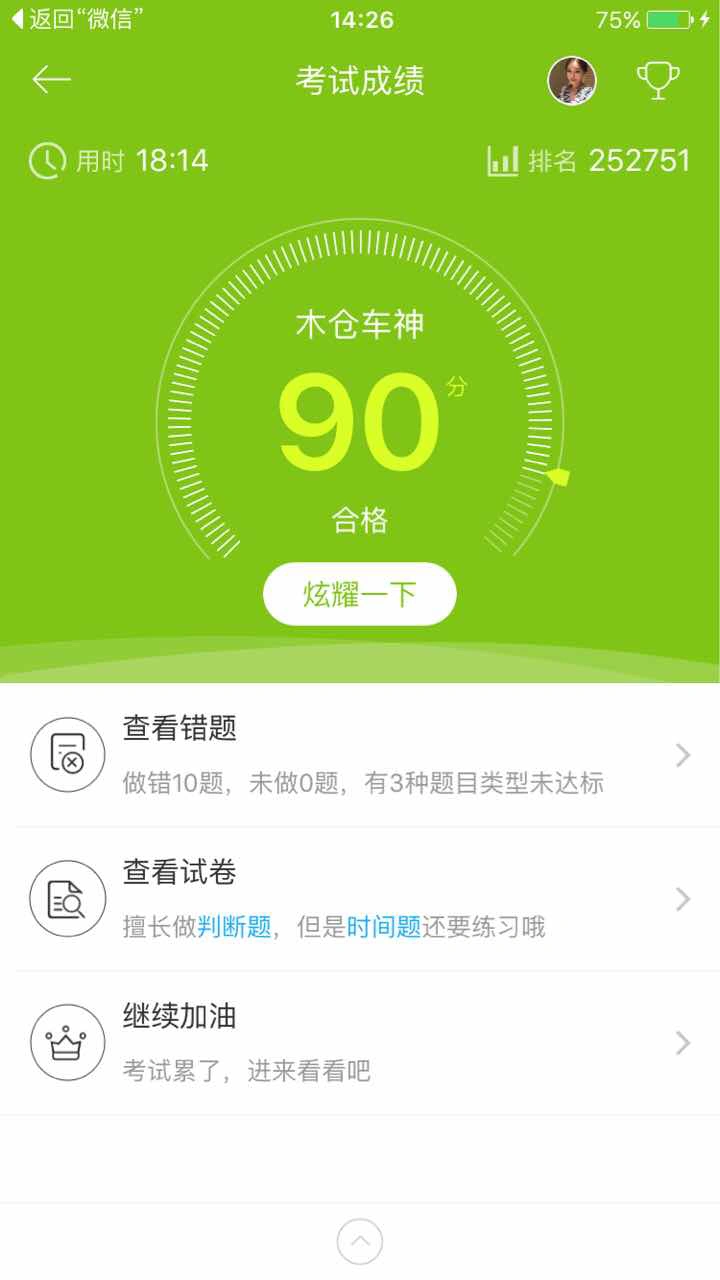This screenshot has height=1280, width=720.
Task: Tap the 炫耀一下 share button
Action: click(x=360, y=594)
